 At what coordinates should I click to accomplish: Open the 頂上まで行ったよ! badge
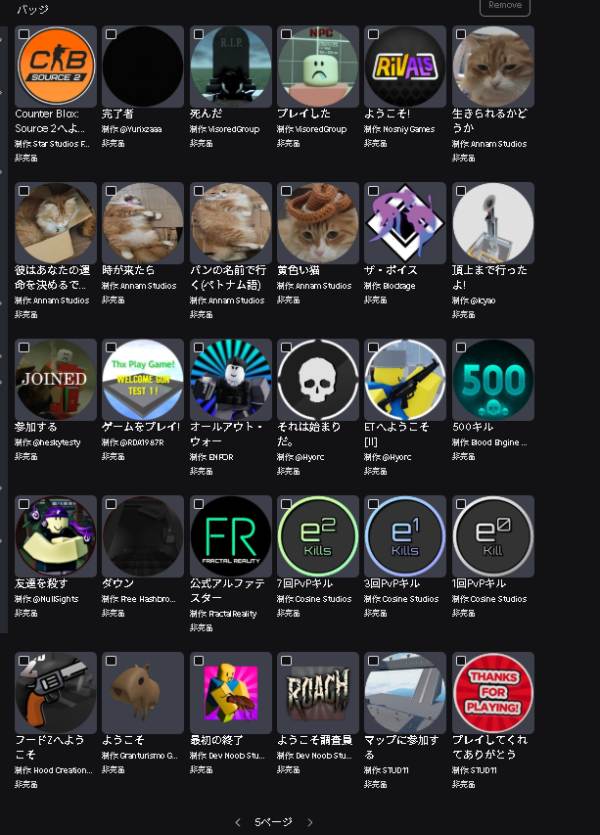click(492, 223)
